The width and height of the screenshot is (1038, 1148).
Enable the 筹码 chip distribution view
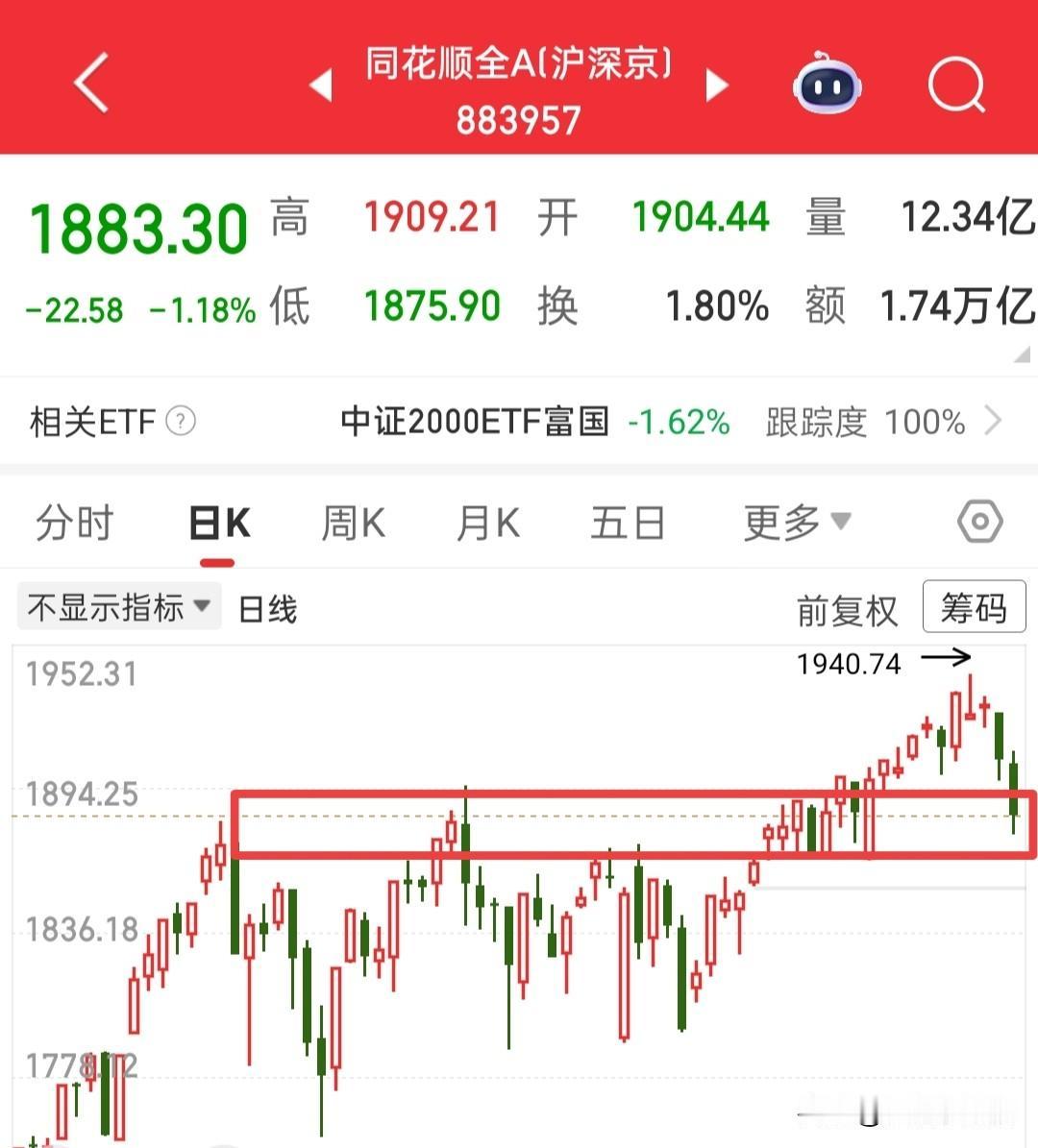click(x=974, y=607)
